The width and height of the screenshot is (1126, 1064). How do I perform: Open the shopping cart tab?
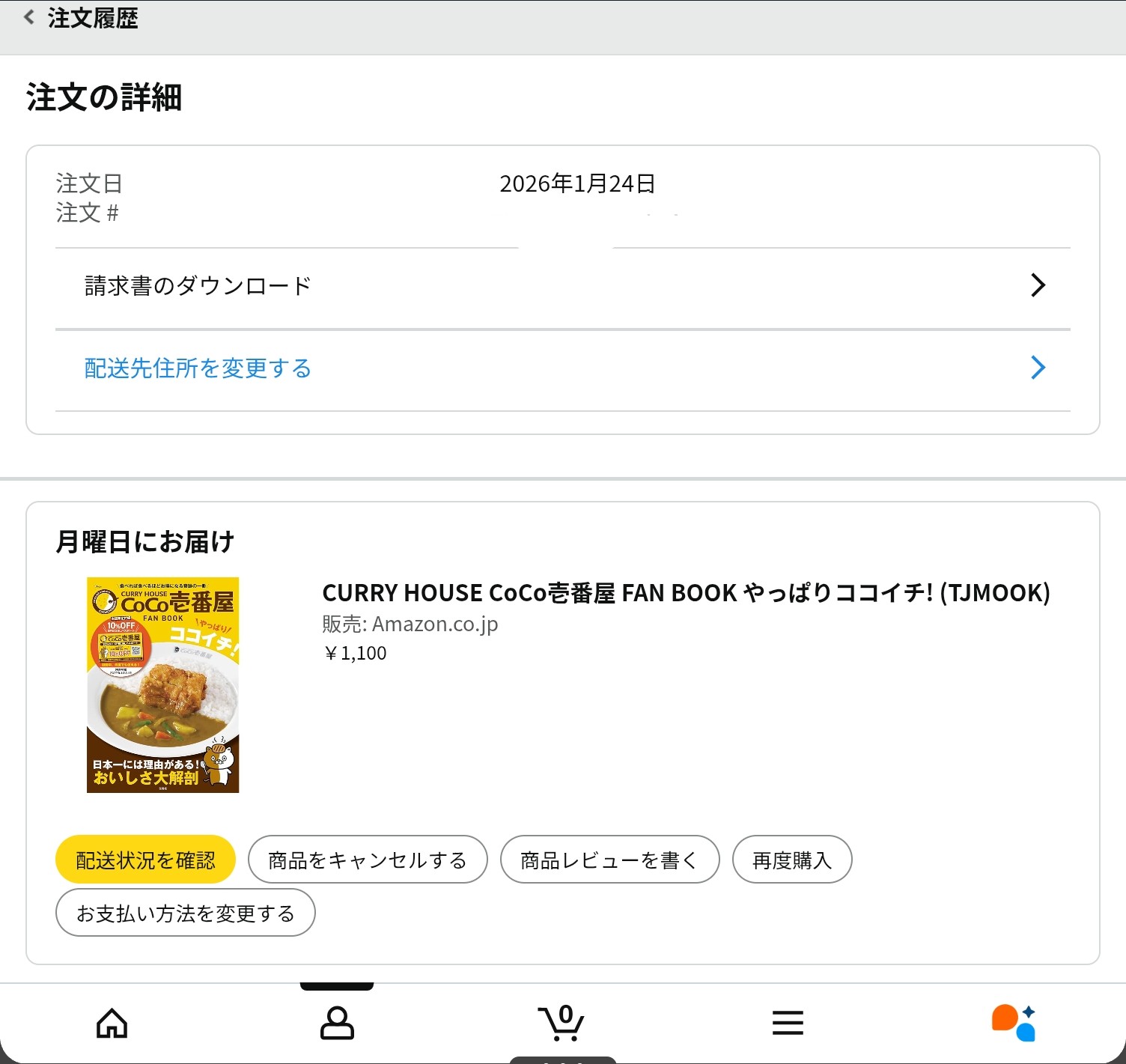[x=562, y=1023]
